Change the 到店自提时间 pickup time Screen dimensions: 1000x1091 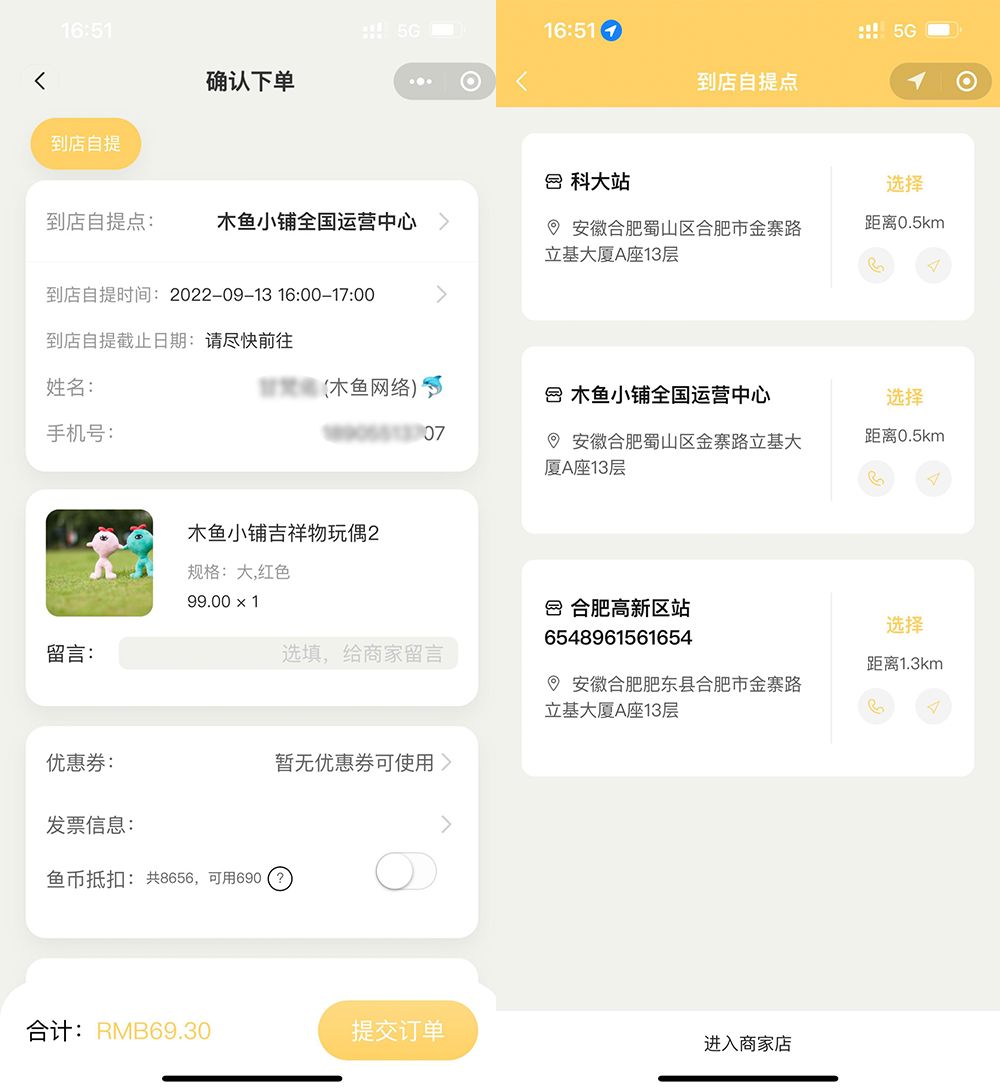[251, 295]
